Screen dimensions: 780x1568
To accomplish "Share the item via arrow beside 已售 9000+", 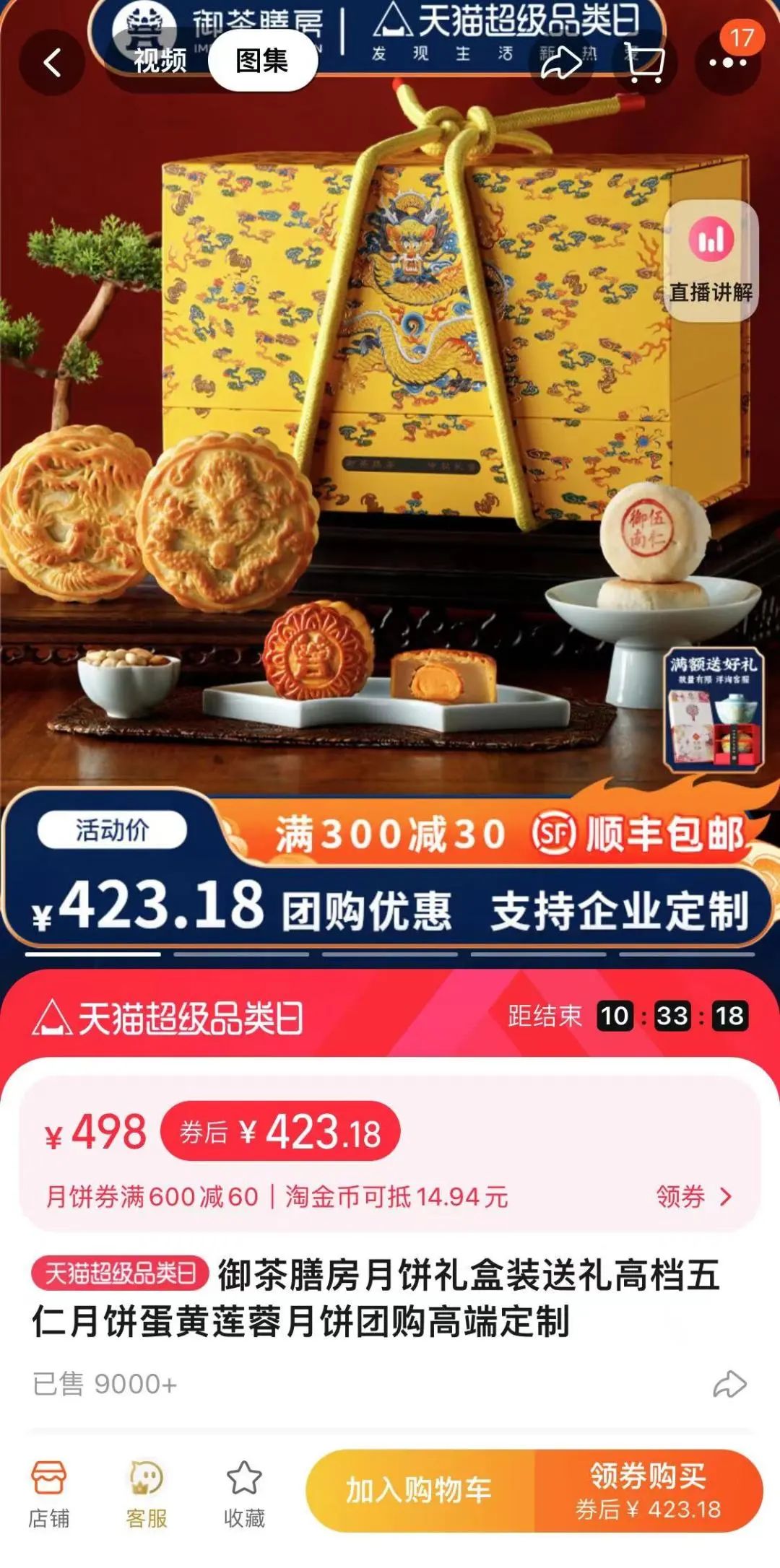I will click(729, 1384).
